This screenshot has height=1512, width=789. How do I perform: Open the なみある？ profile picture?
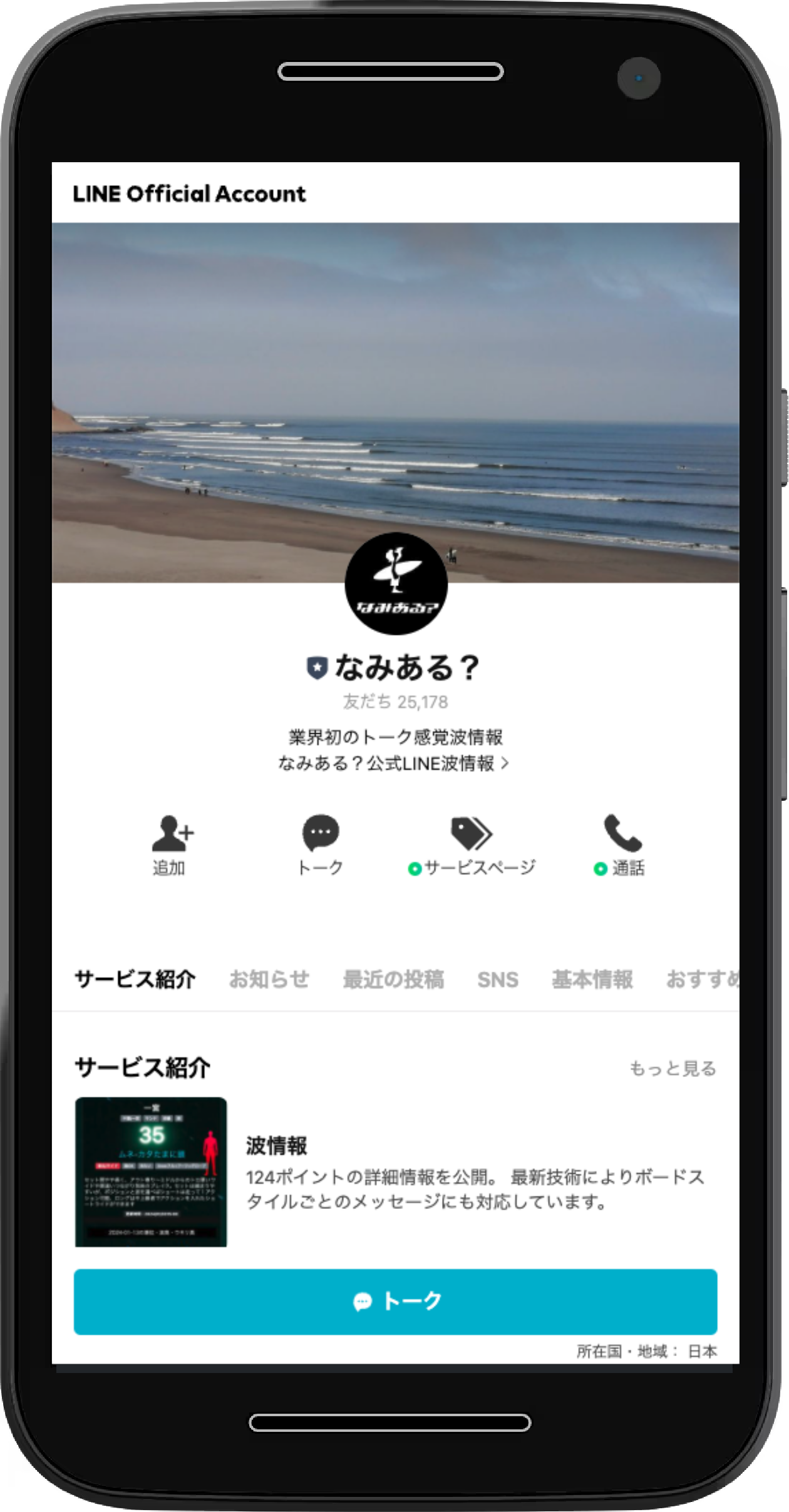[396, 584]
